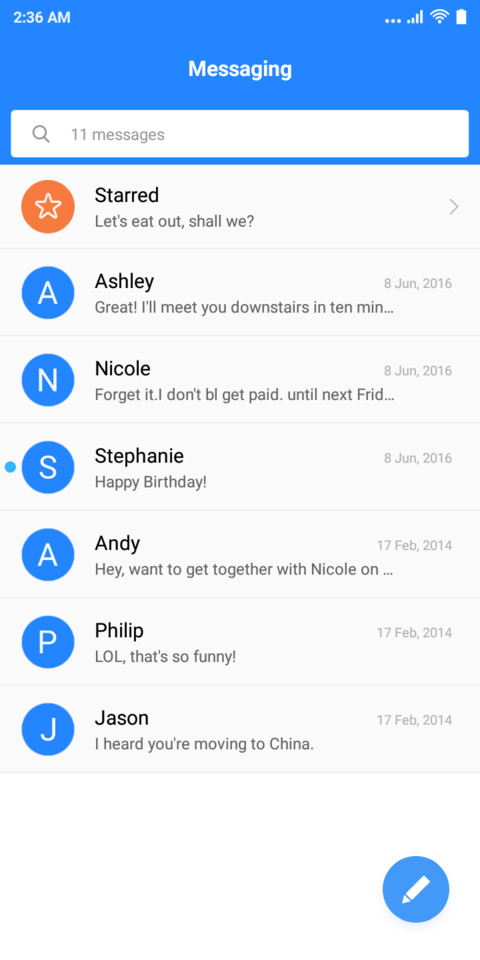Open the Starred messages row
This screenshot has width=480, height=960.
(x=240, y=207)
